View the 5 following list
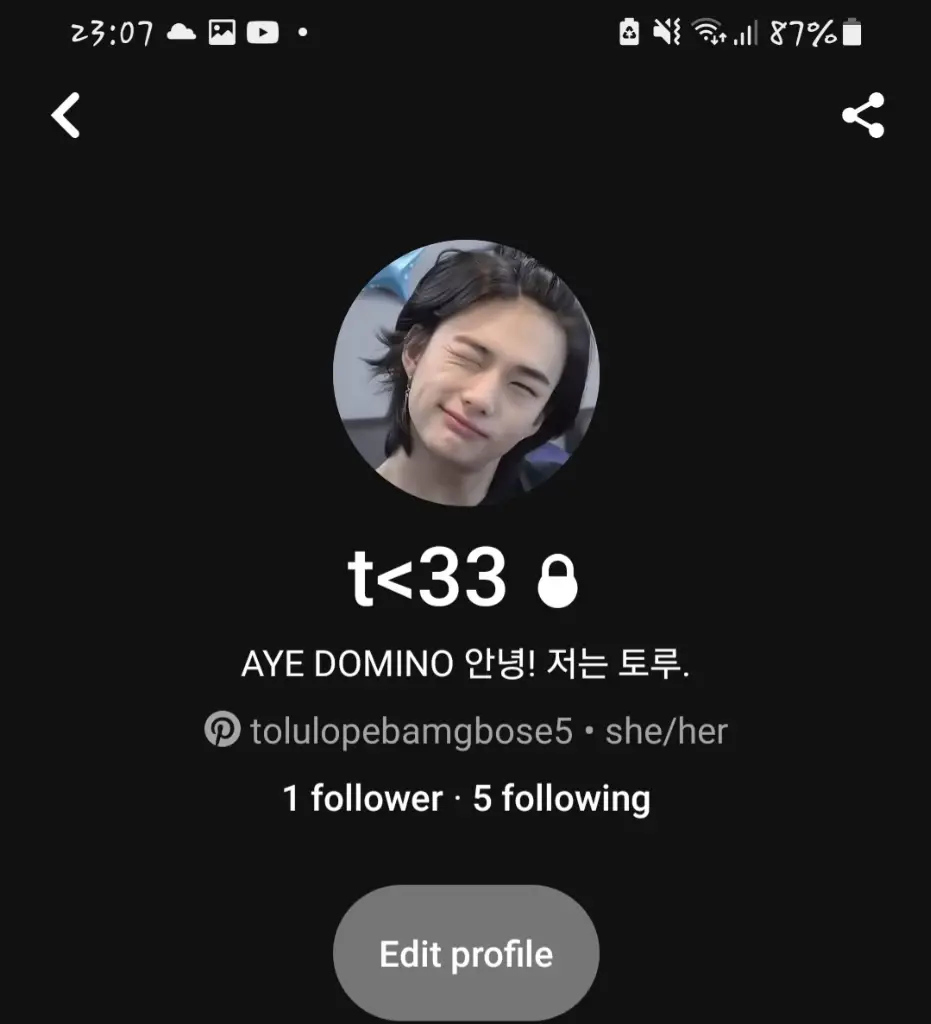 click(x=562, y=799)
